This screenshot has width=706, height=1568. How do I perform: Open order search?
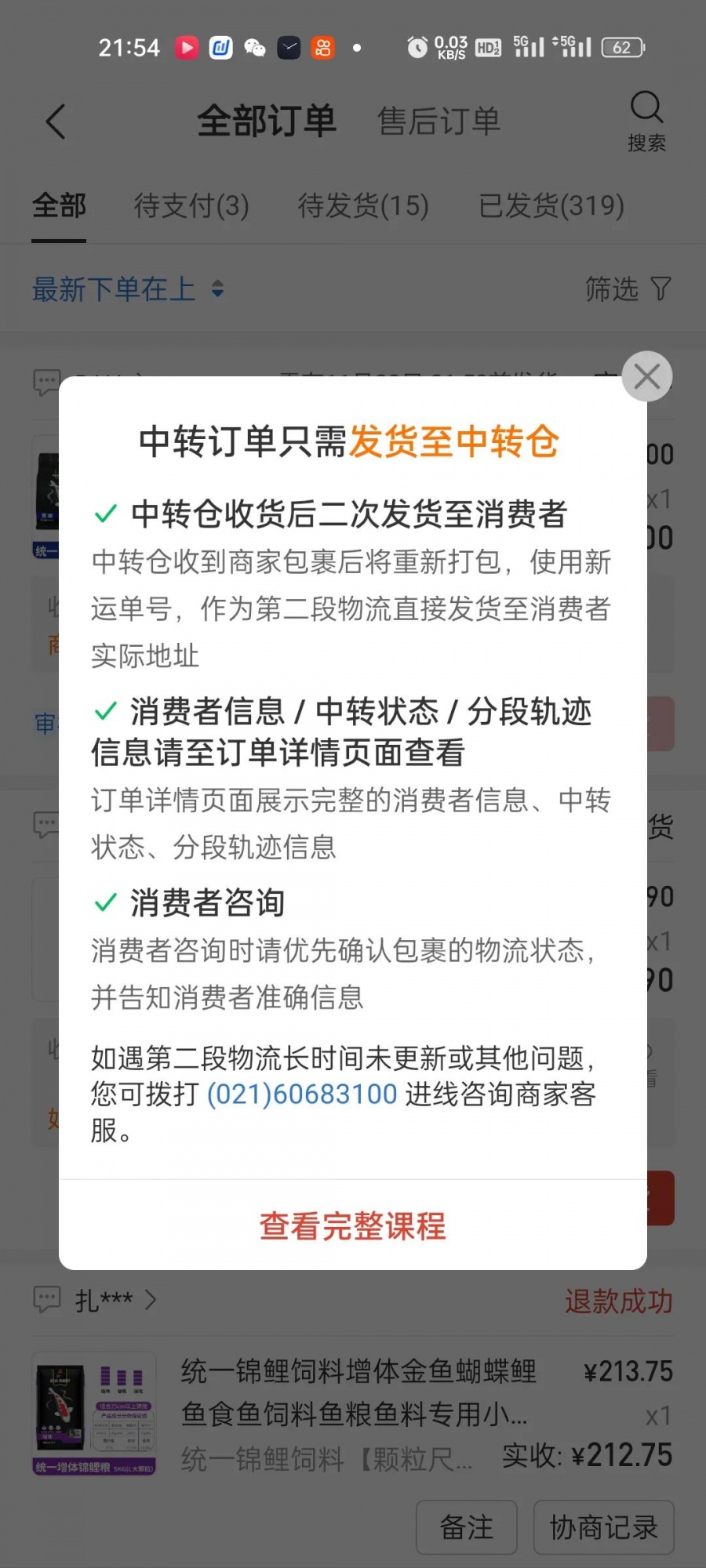[646, 122]
